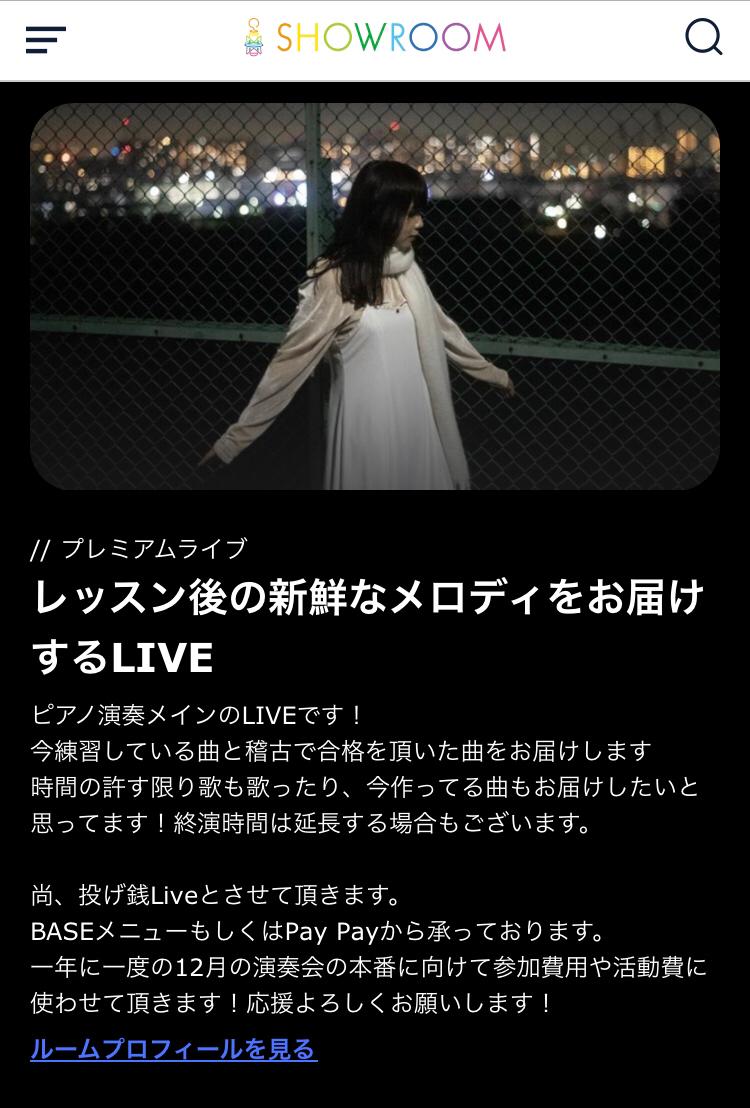Open the ルームプロフィールを見る link
Image resolution: width=750 pixels, height=1108 pixels.
tap(173, 1049)
